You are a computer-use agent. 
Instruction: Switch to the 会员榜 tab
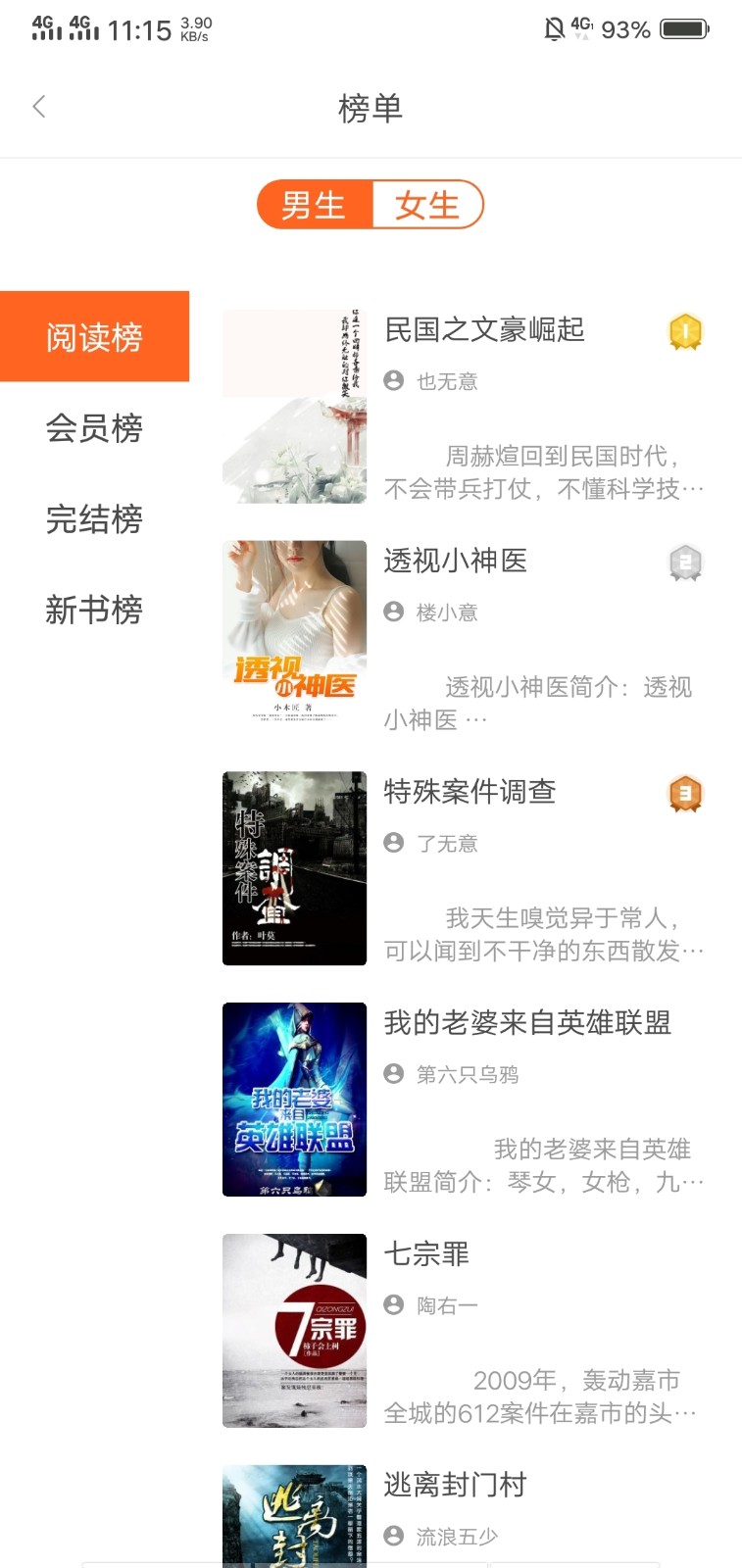(x=95, y=428)
